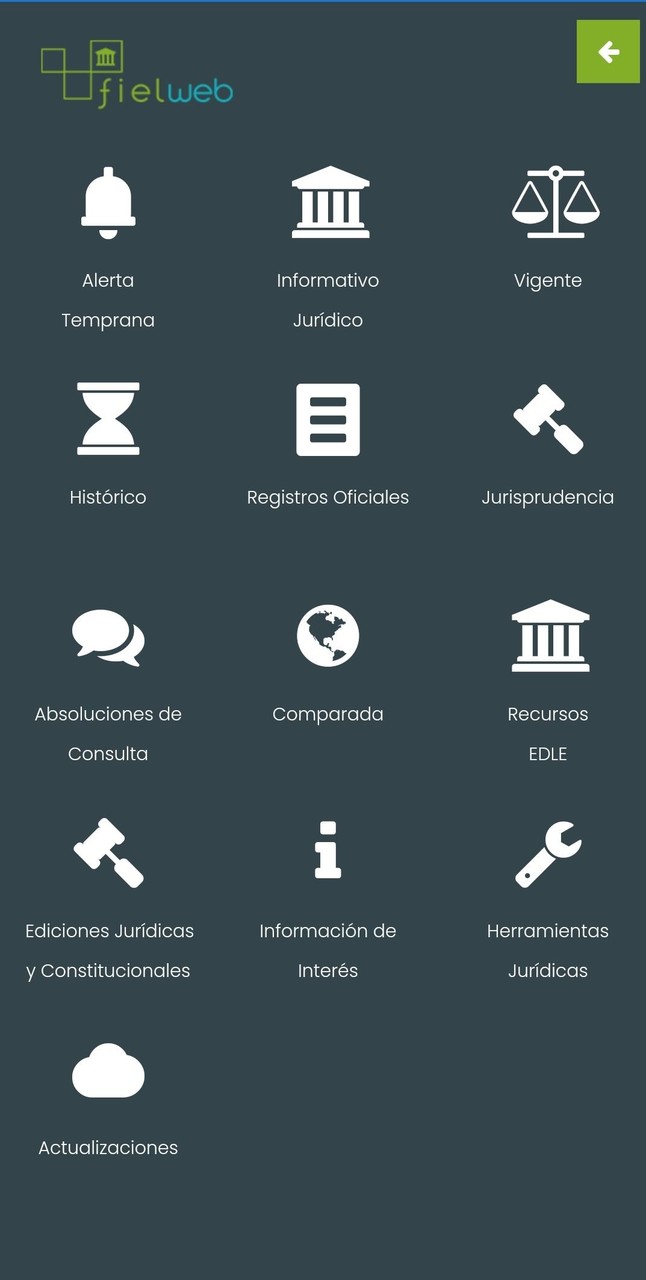View Registros Oficiales
The width and height of the screenshot is (646, 1280).
pos(328,420)
